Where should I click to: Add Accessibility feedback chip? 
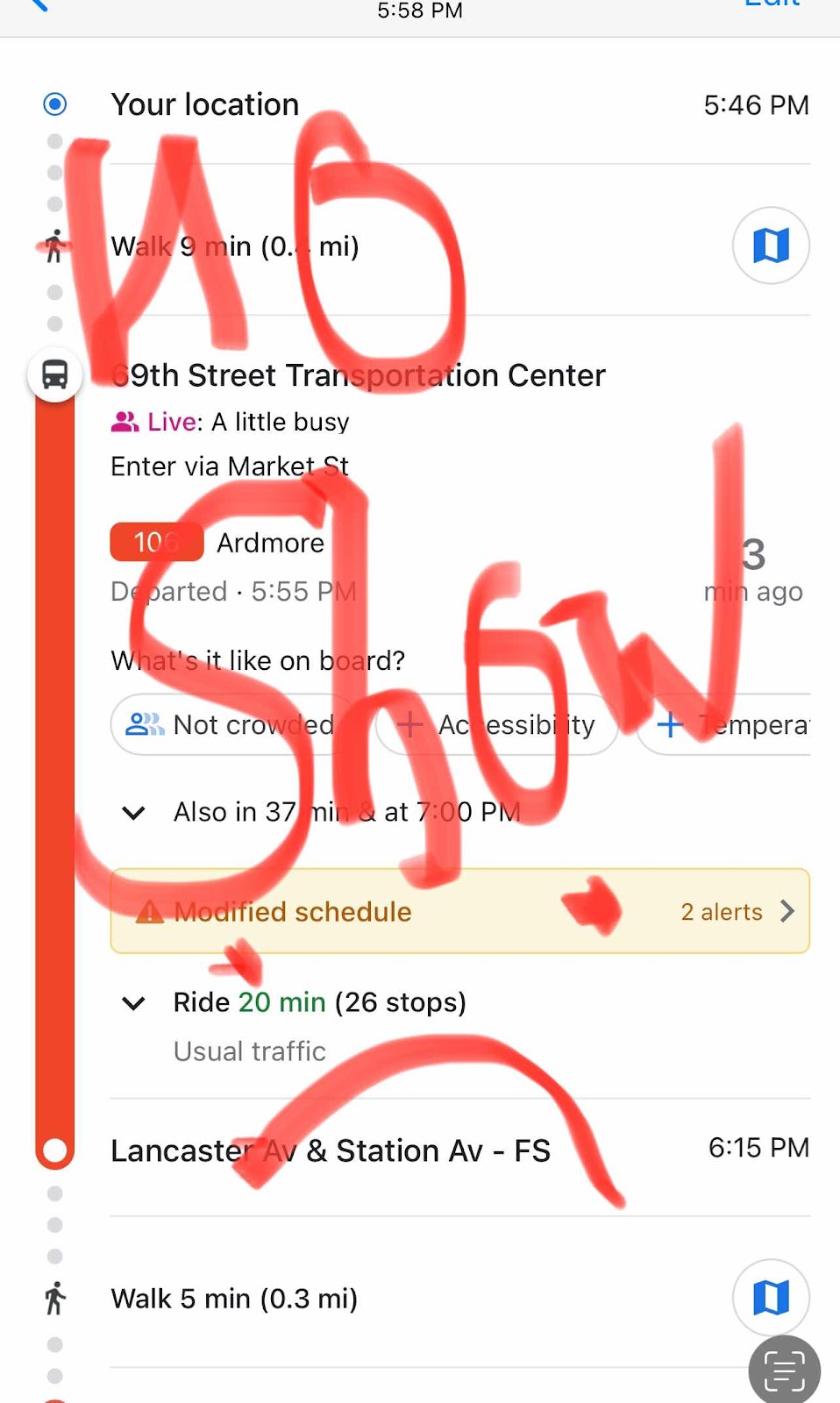(x=497, y=724)
